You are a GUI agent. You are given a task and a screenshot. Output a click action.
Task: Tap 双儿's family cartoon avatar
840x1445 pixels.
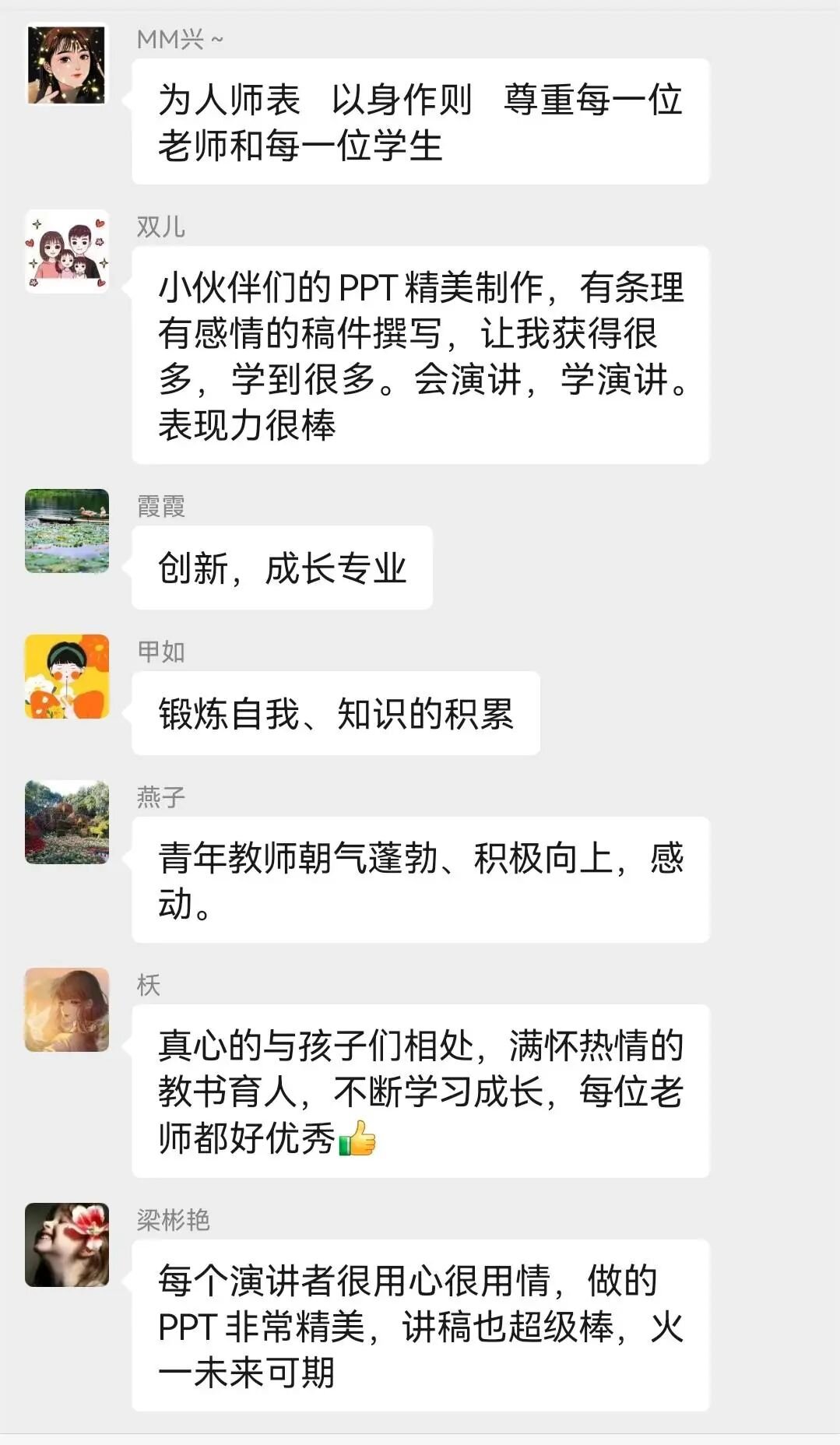click(x=67, y=251)
